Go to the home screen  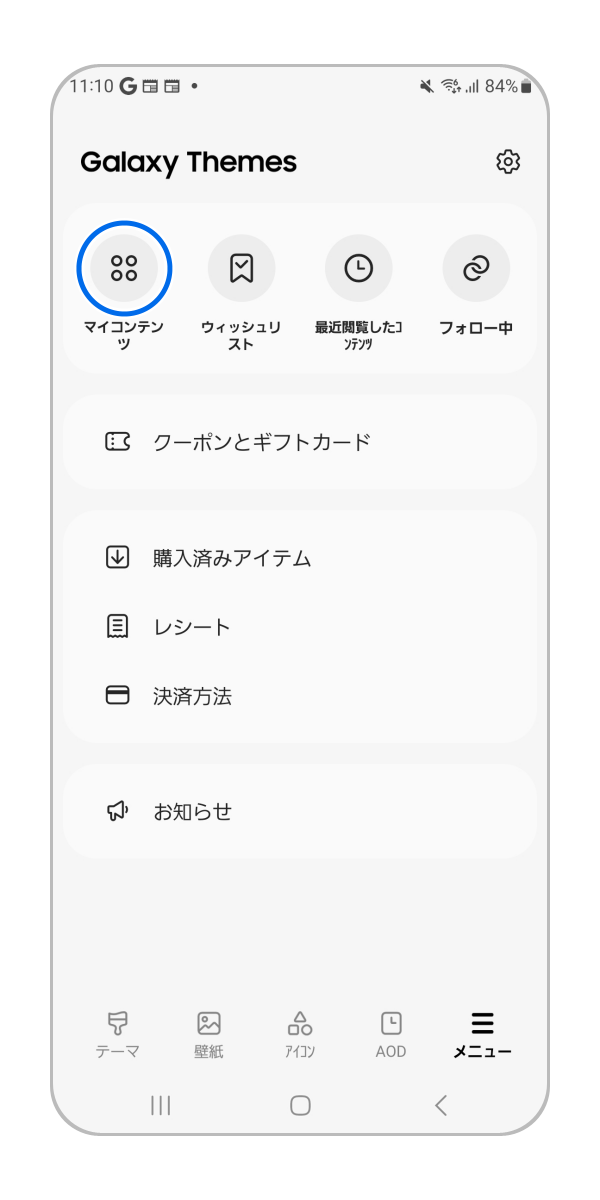coord(300,1105)
